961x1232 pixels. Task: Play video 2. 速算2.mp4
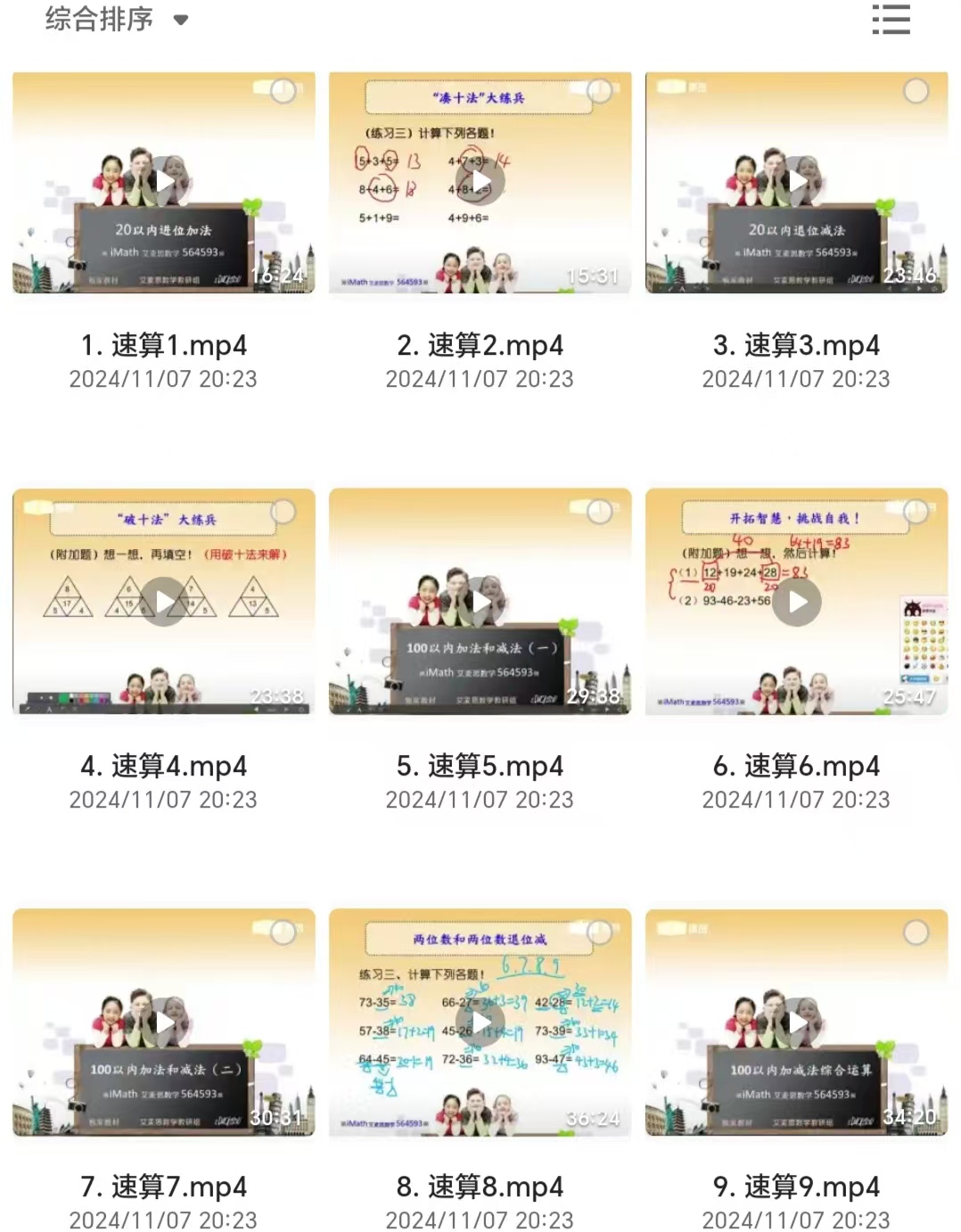tap(480, 182)
